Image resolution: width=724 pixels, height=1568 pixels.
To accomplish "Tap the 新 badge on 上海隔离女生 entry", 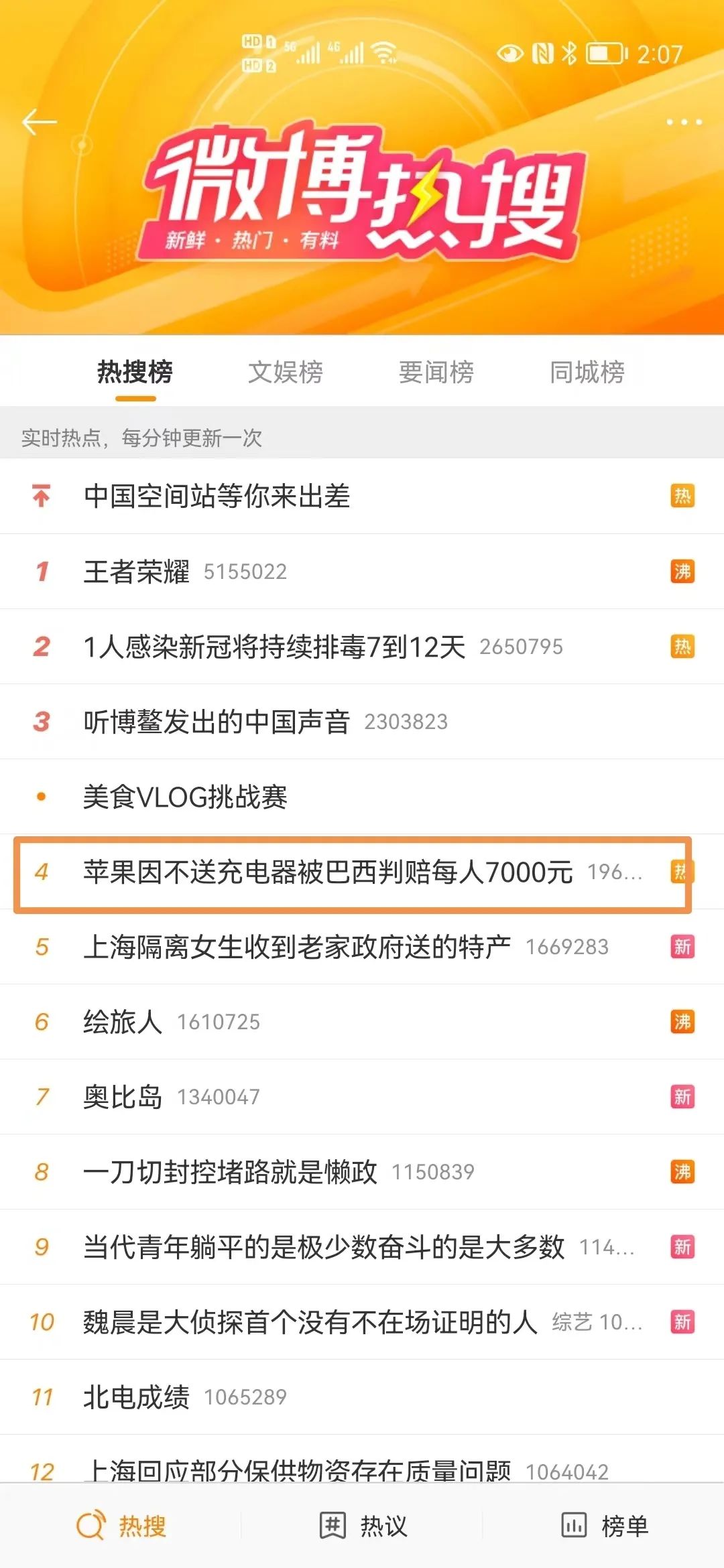I will [683, 946].
